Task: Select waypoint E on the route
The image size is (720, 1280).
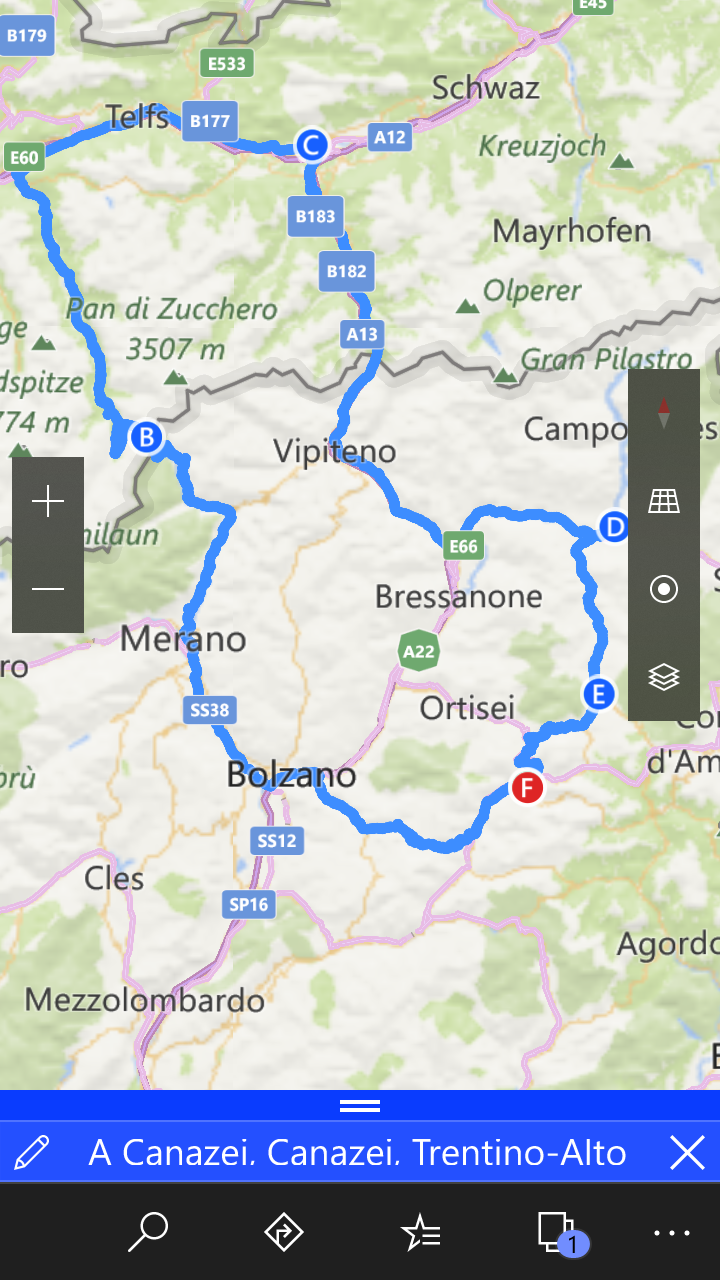Action: [598, 693]
